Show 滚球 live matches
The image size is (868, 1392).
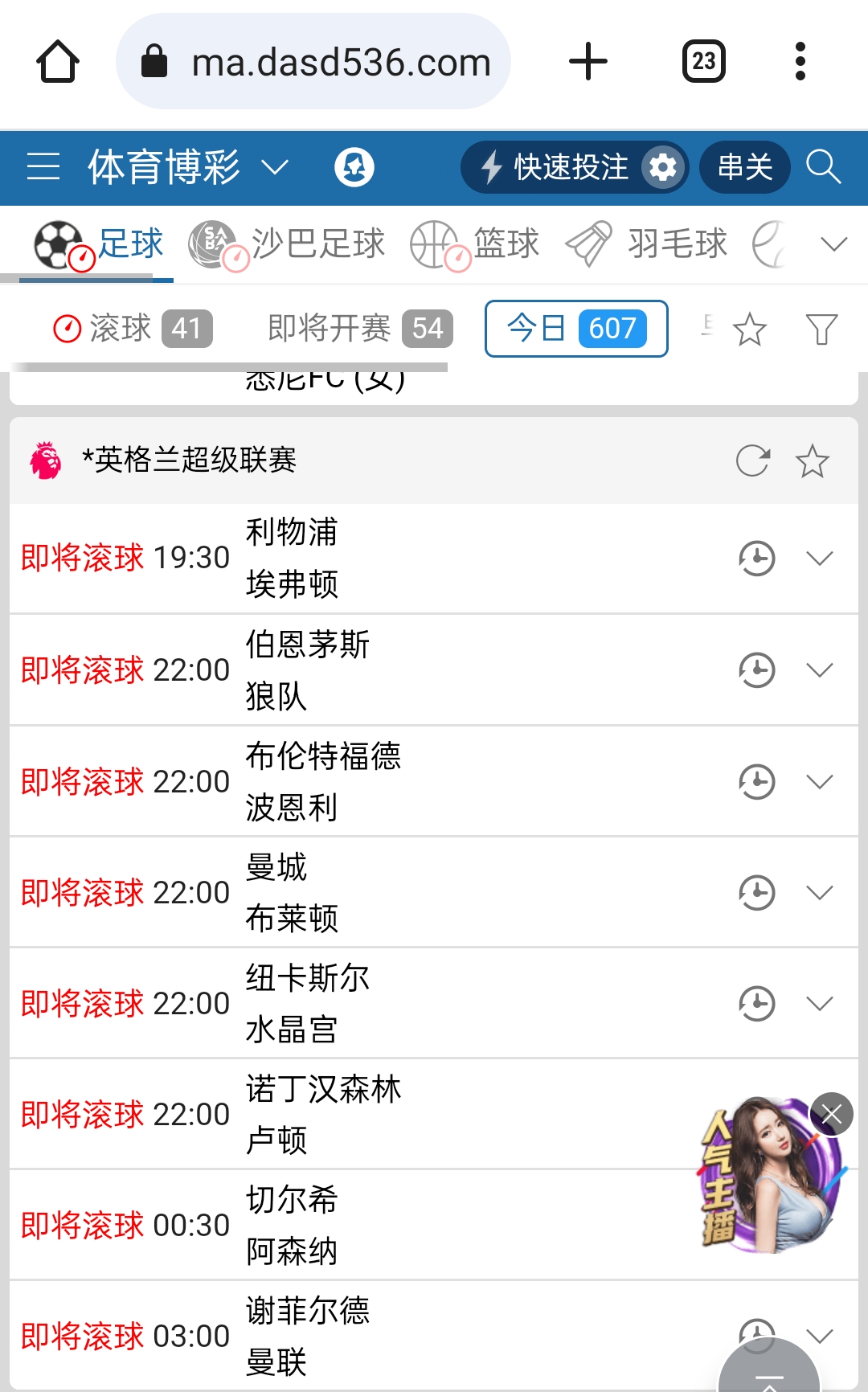coord(133,329)
